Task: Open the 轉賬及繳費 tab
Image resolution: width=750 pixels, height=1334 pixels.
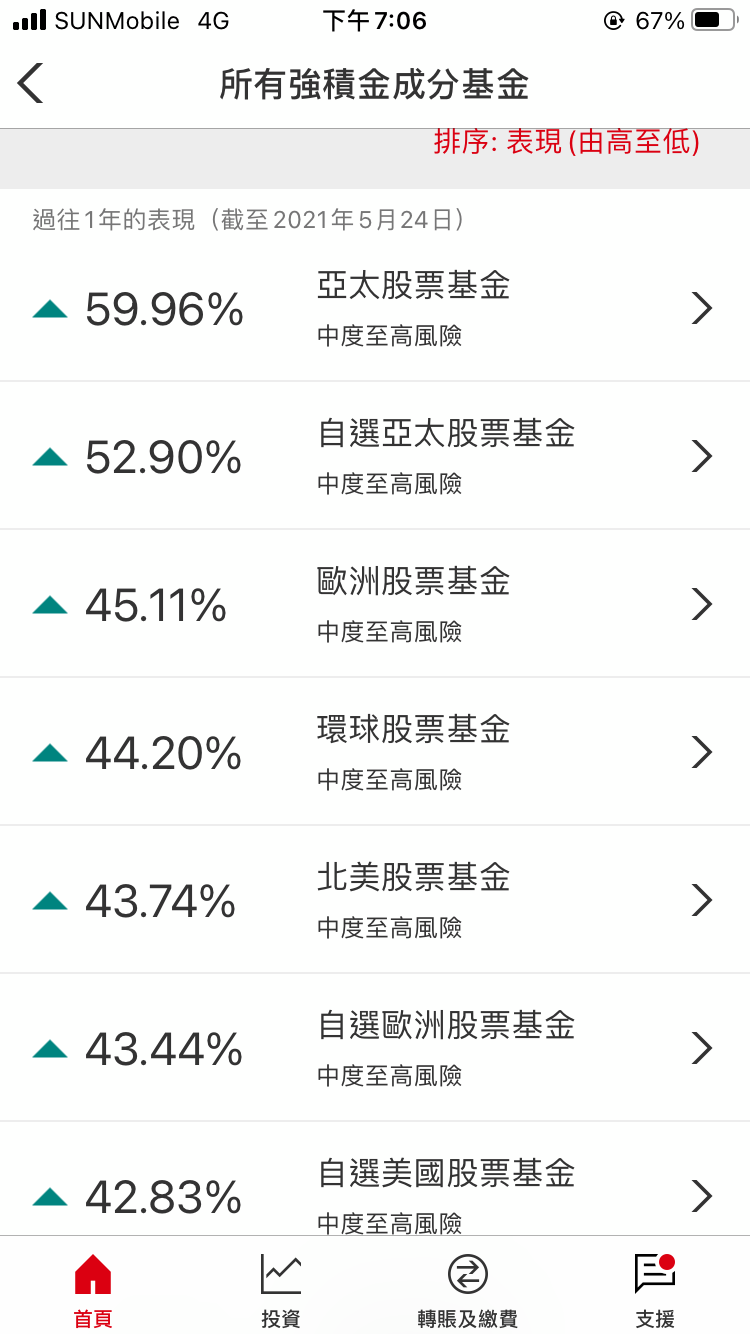Action: [468, 1289]
